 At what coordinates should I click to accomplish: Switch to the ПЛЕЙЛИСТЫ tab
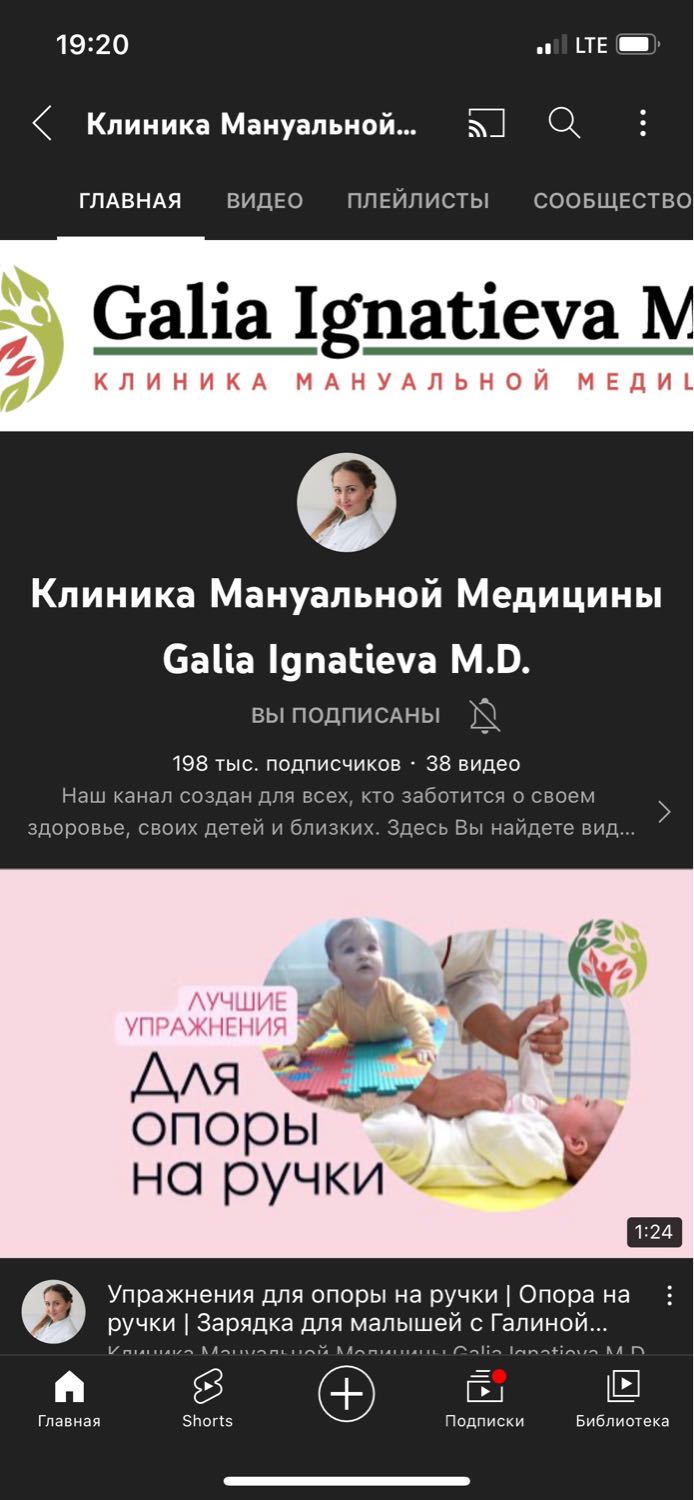click(x=418, y=201)
